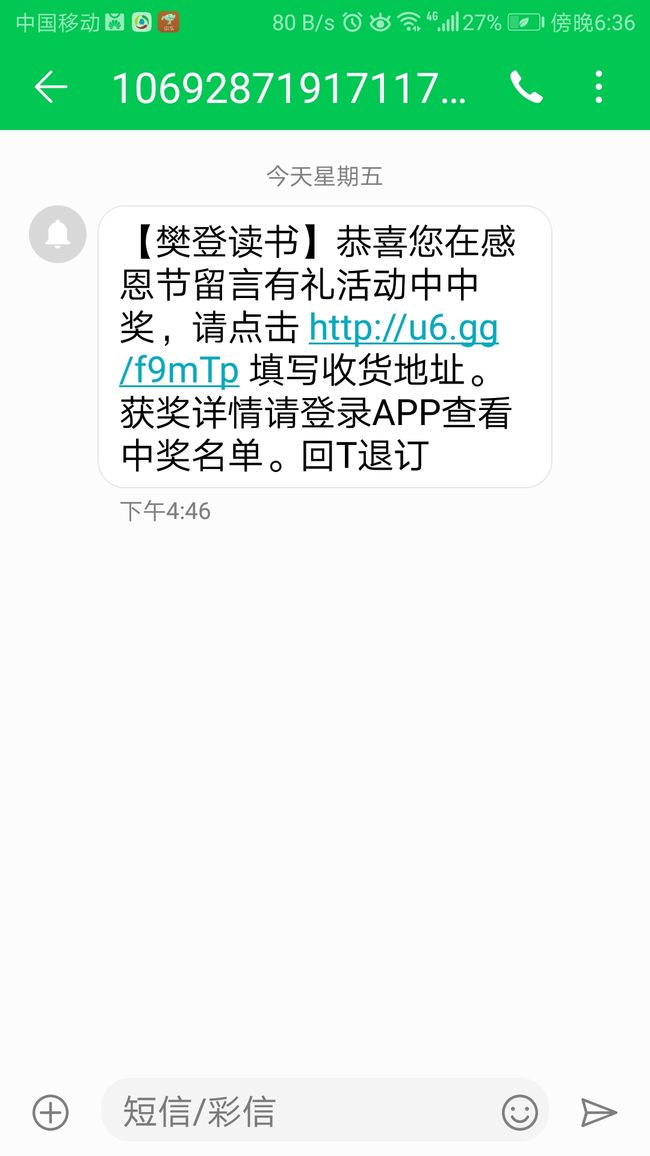Open the attachment plus button
The image size is (650, 1156).
(50, 1112)
